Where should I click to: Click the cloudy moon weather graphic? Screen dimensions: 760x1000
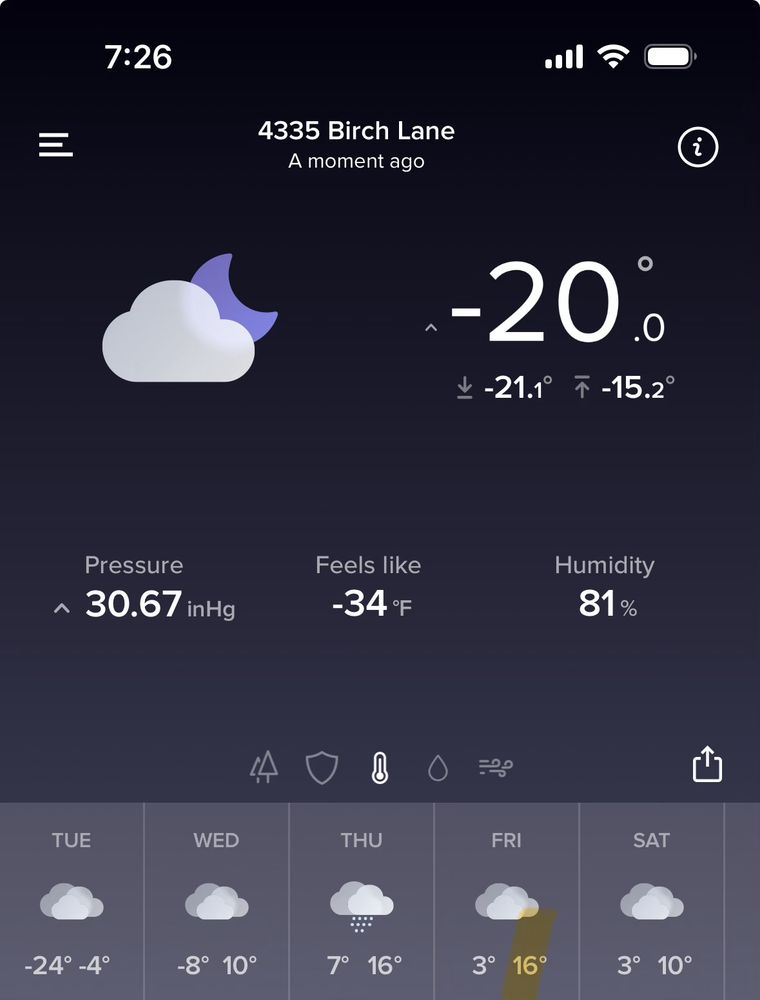click(x=190, y=318)
